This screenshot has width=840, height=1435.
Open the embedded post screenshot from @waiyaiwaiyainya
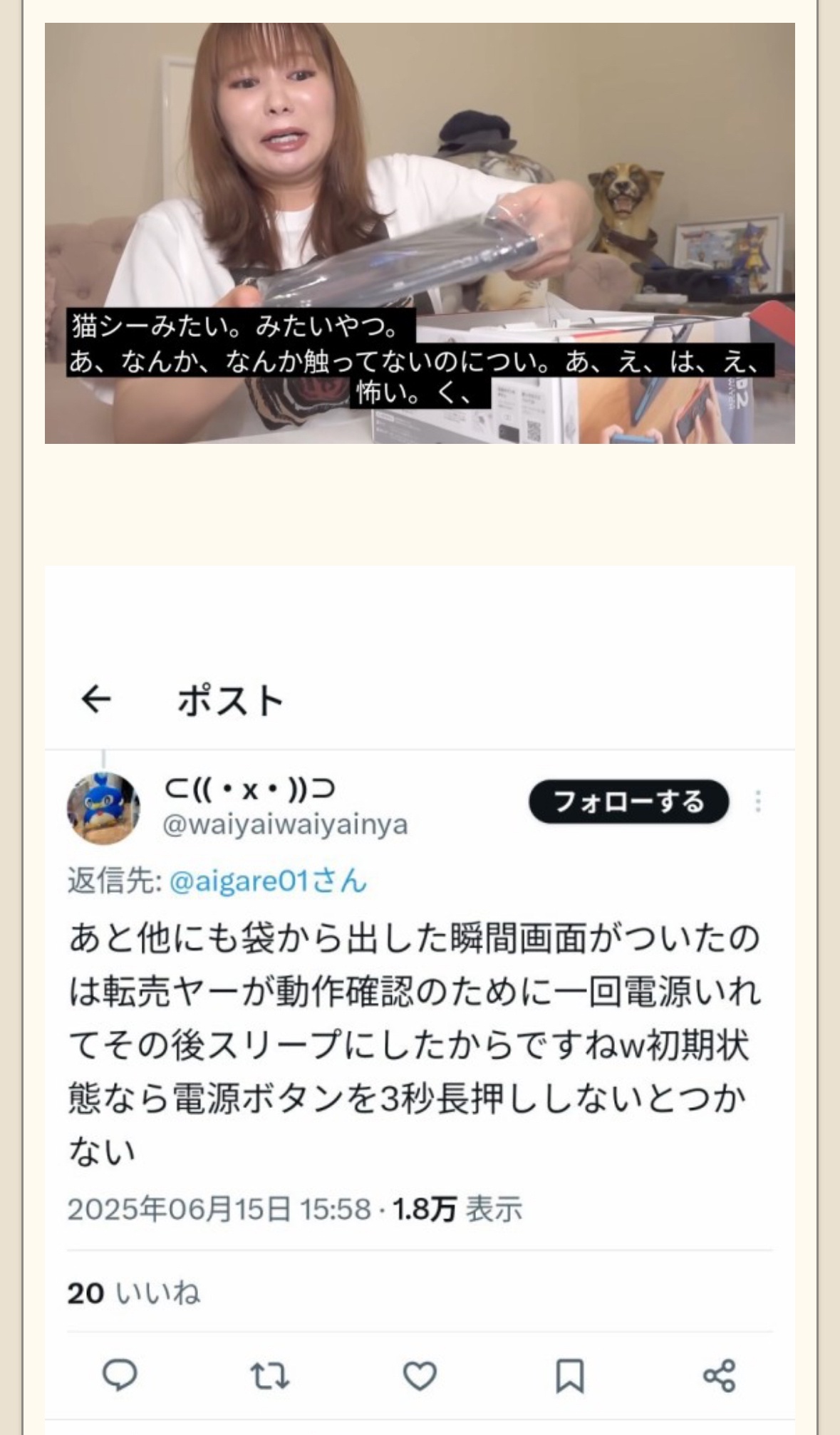pyautogui.click(x=420, y=998)
